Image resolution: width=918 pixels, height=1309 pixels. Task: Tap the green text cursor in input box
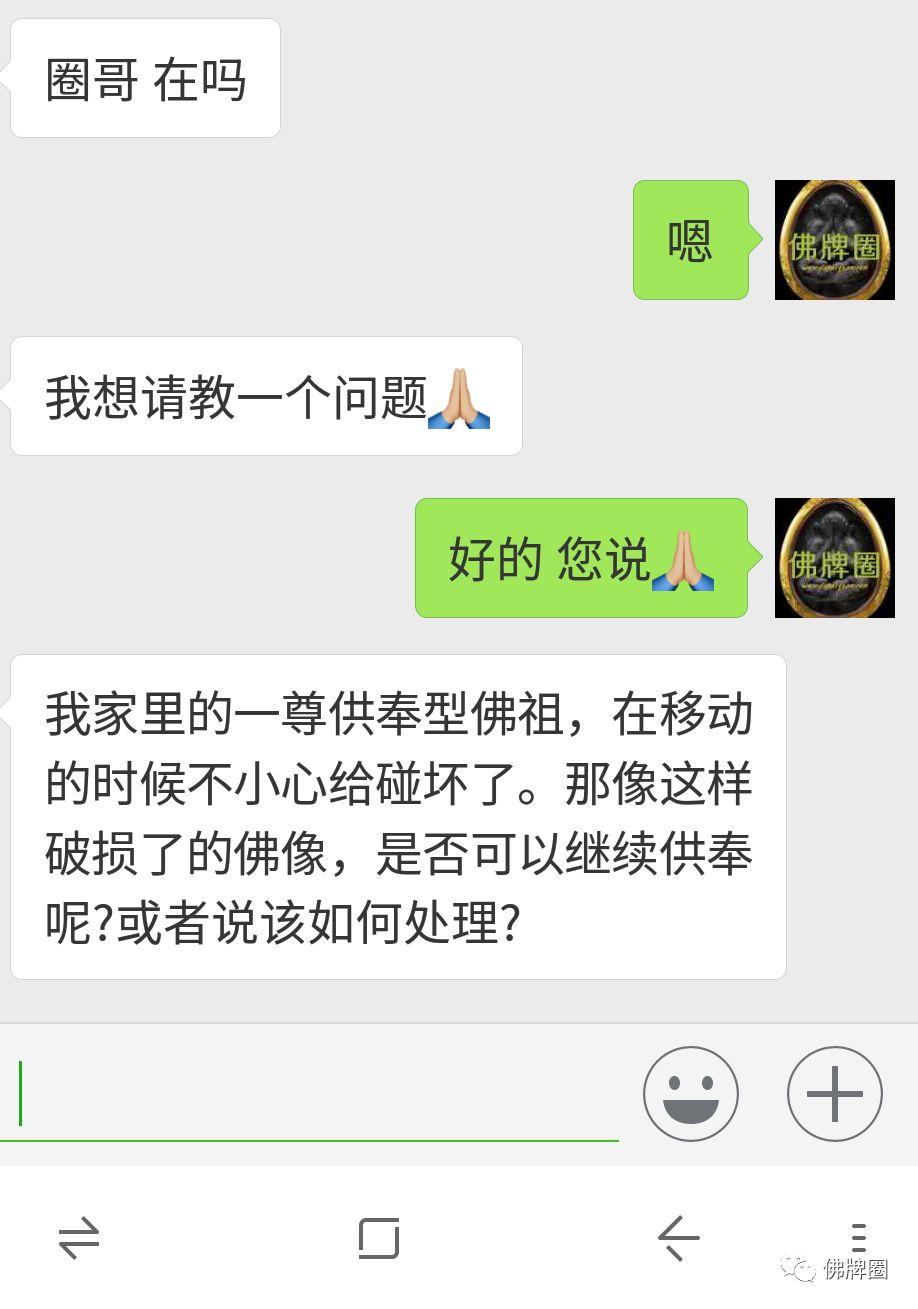(22, 1094)
